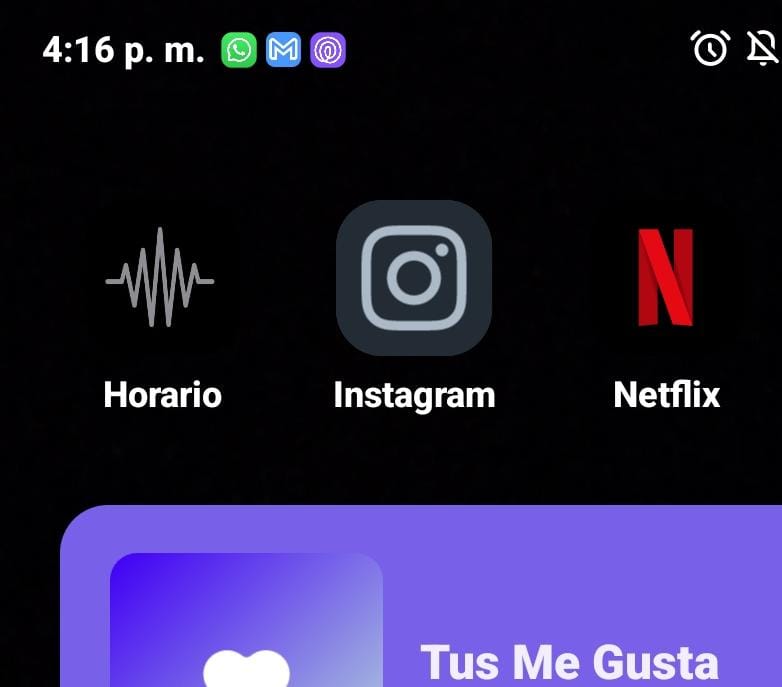Open the Netflix app
782x687 pixels.
[x=666, y=278]
